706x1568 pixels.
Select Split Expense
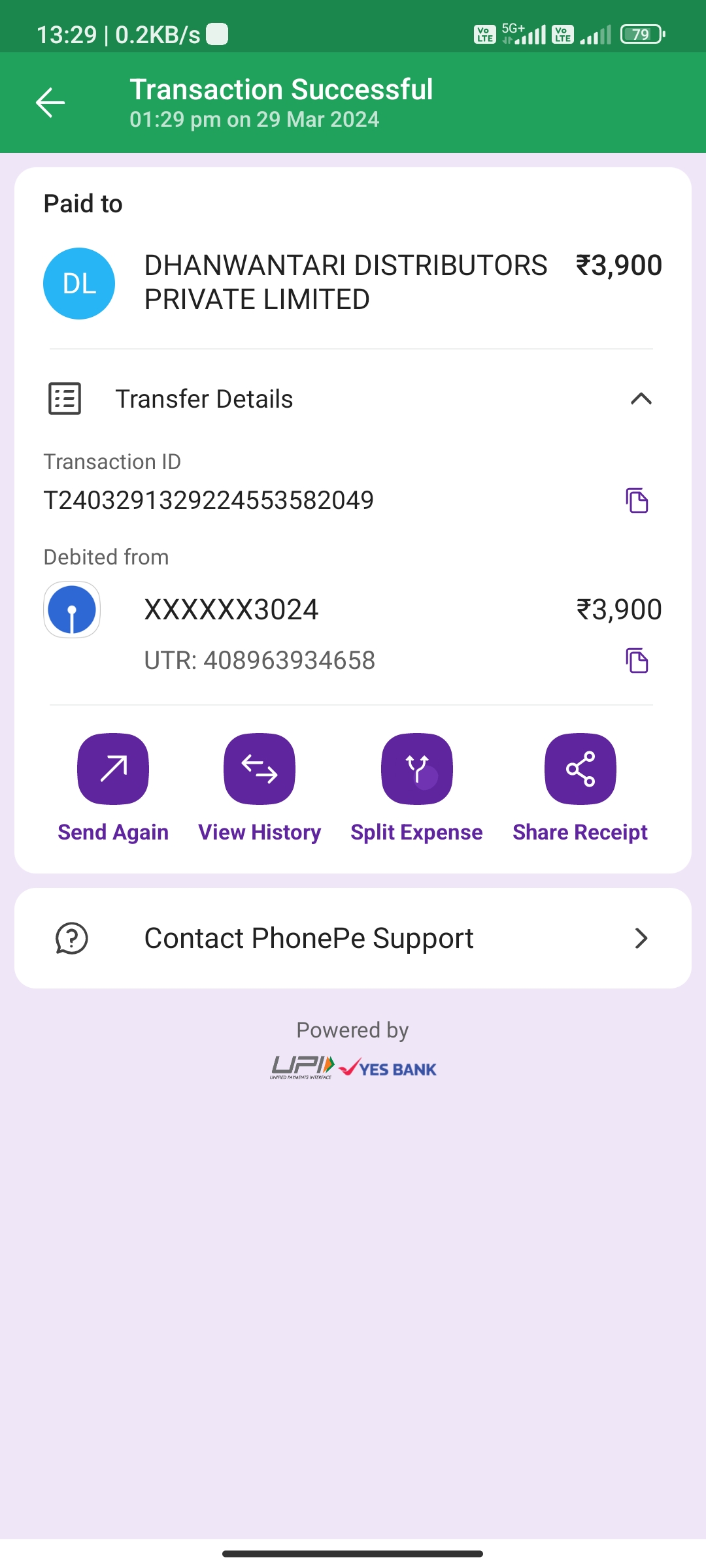click(416, 789)
